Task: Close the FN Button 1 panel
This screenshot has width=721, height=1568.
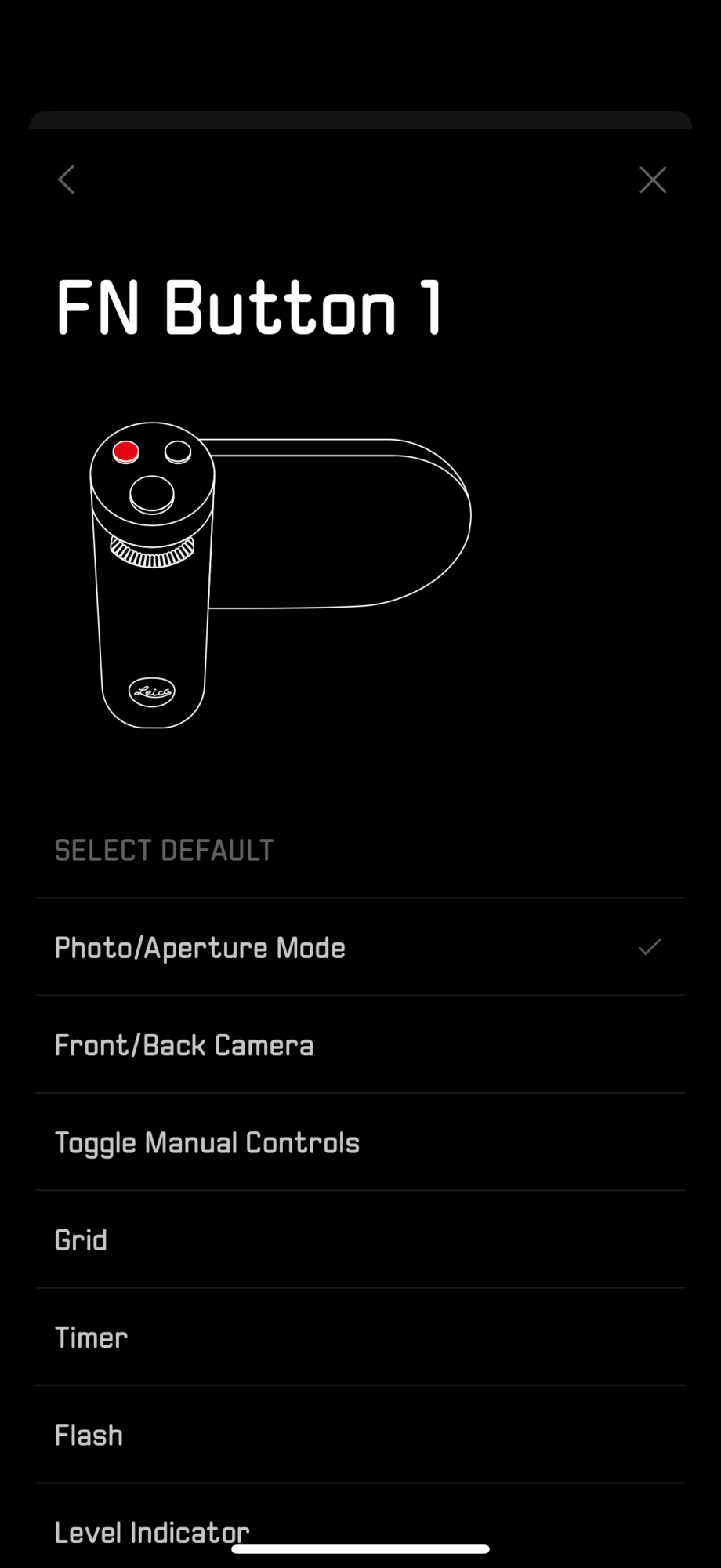Action: coord(652,180)
